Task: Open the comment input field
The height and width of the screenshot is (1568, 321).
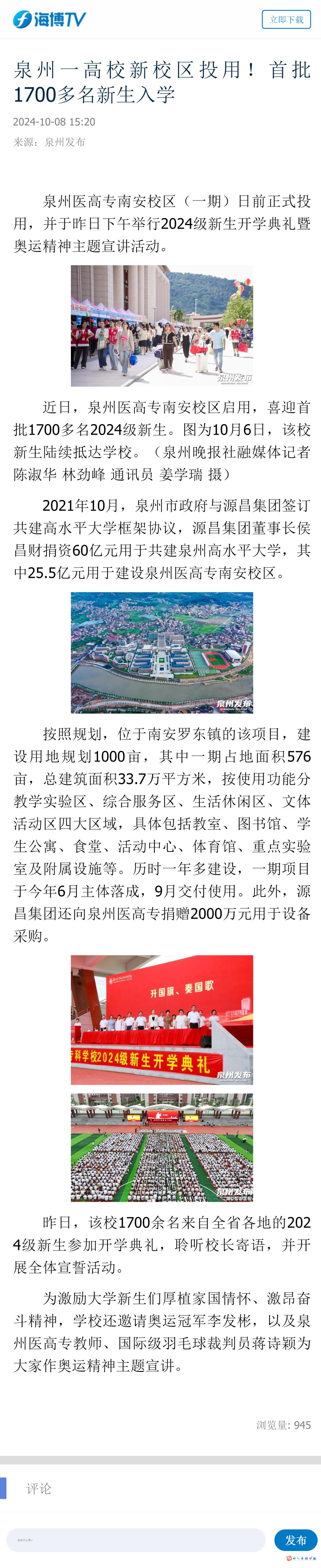Action: coord(136,1539)
